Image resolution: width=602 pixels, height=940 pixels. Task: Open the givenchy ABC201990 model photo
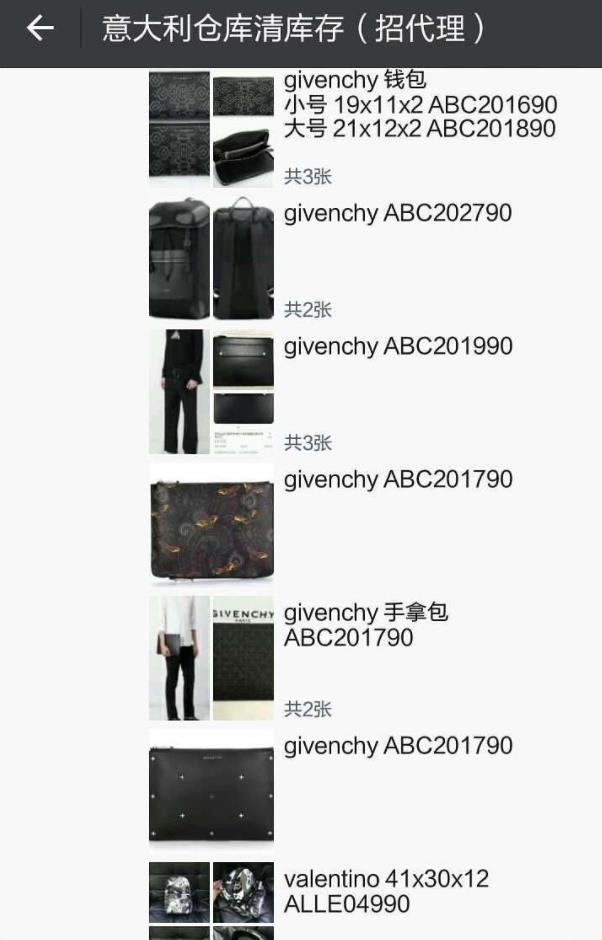point(180,391)
